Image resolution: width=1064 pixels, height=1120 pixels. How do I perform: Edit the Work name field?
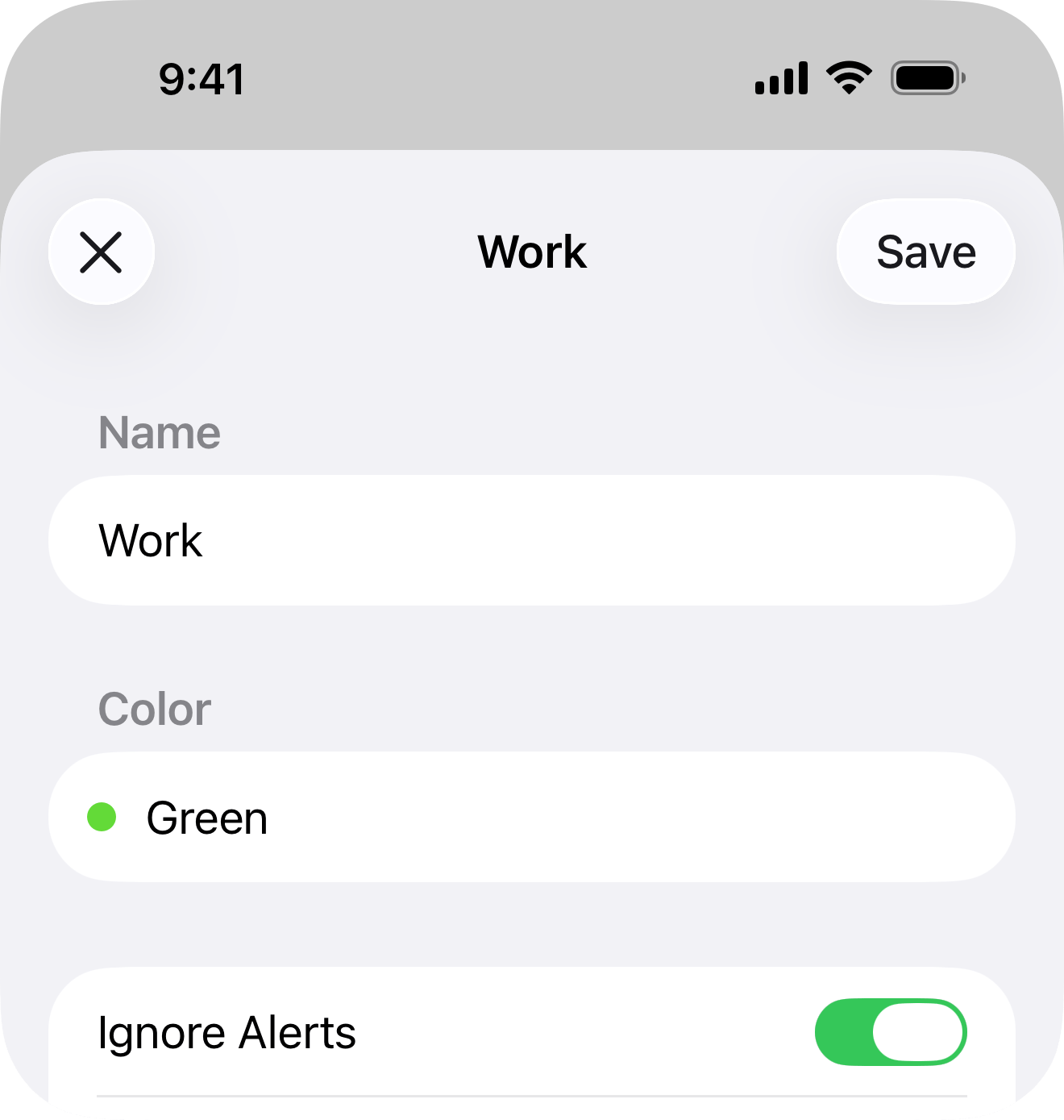(x=532, y=540)
